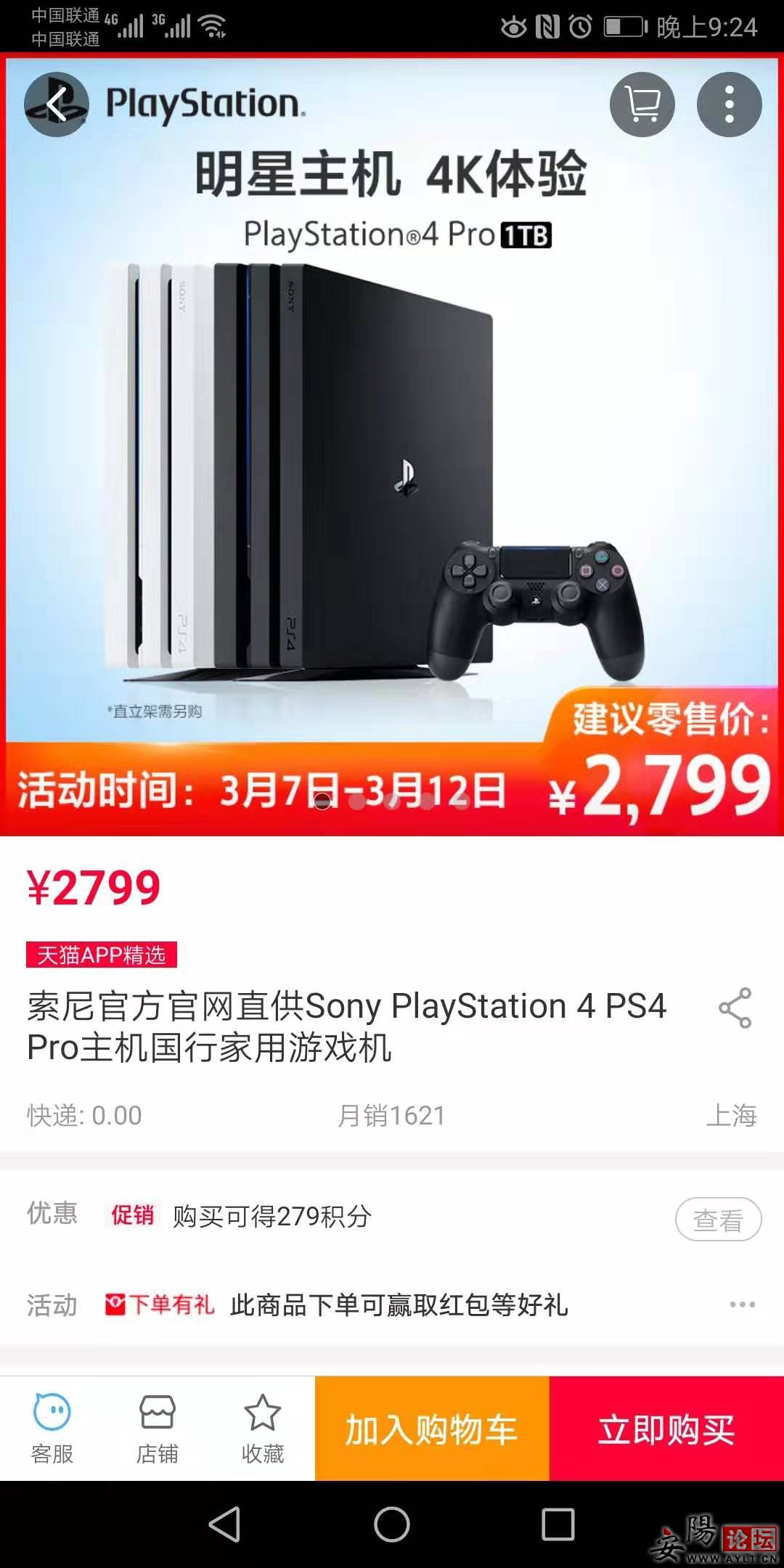The image size is (784, 1568).
Task: Add product to 收藏 favorites
Action: (x=262, y=1429)
